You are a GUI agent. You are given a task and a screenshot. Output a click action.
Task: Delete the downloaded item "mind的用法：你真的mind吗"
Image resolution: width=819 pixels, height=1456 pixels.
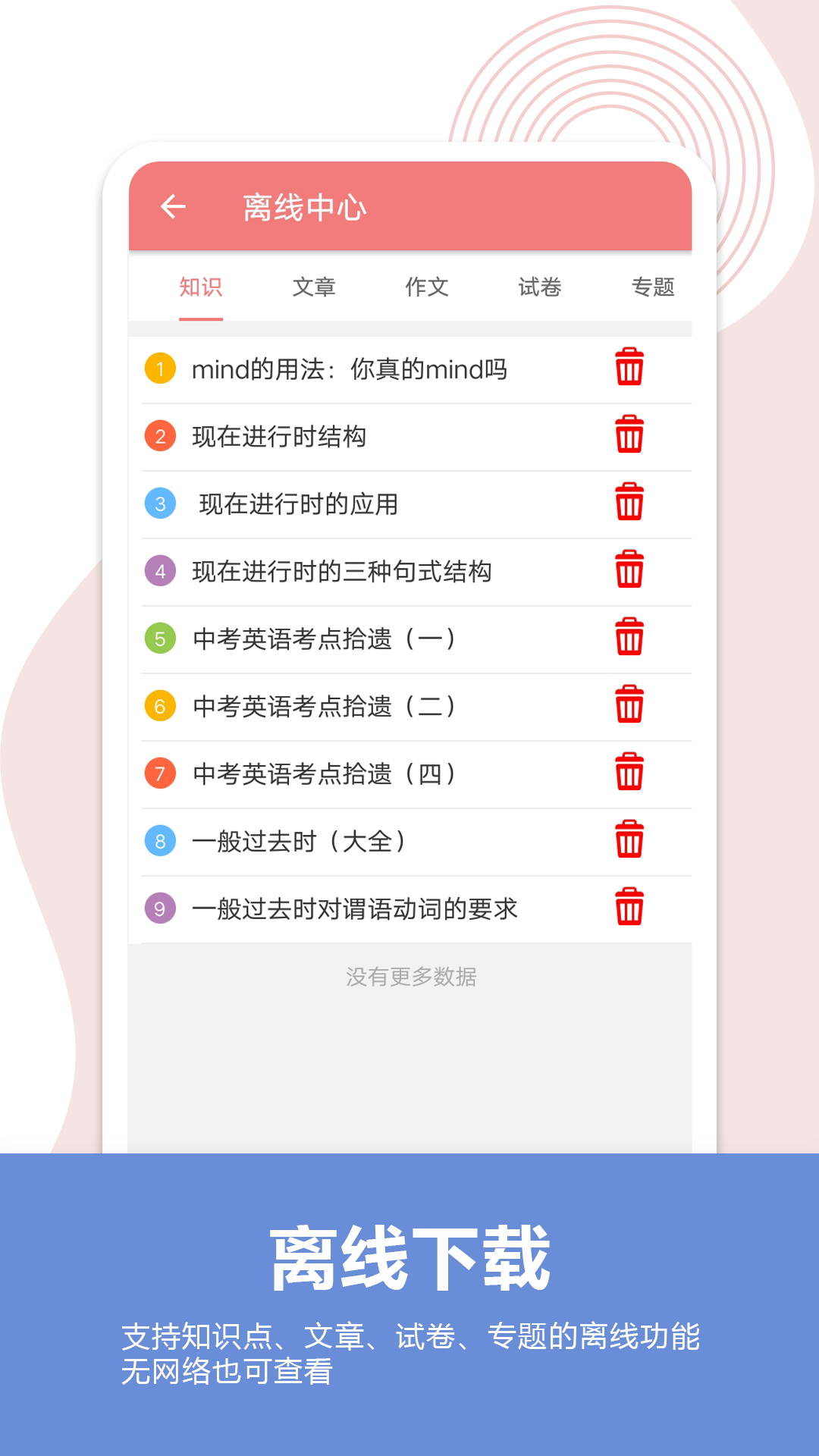click(628, 369)
